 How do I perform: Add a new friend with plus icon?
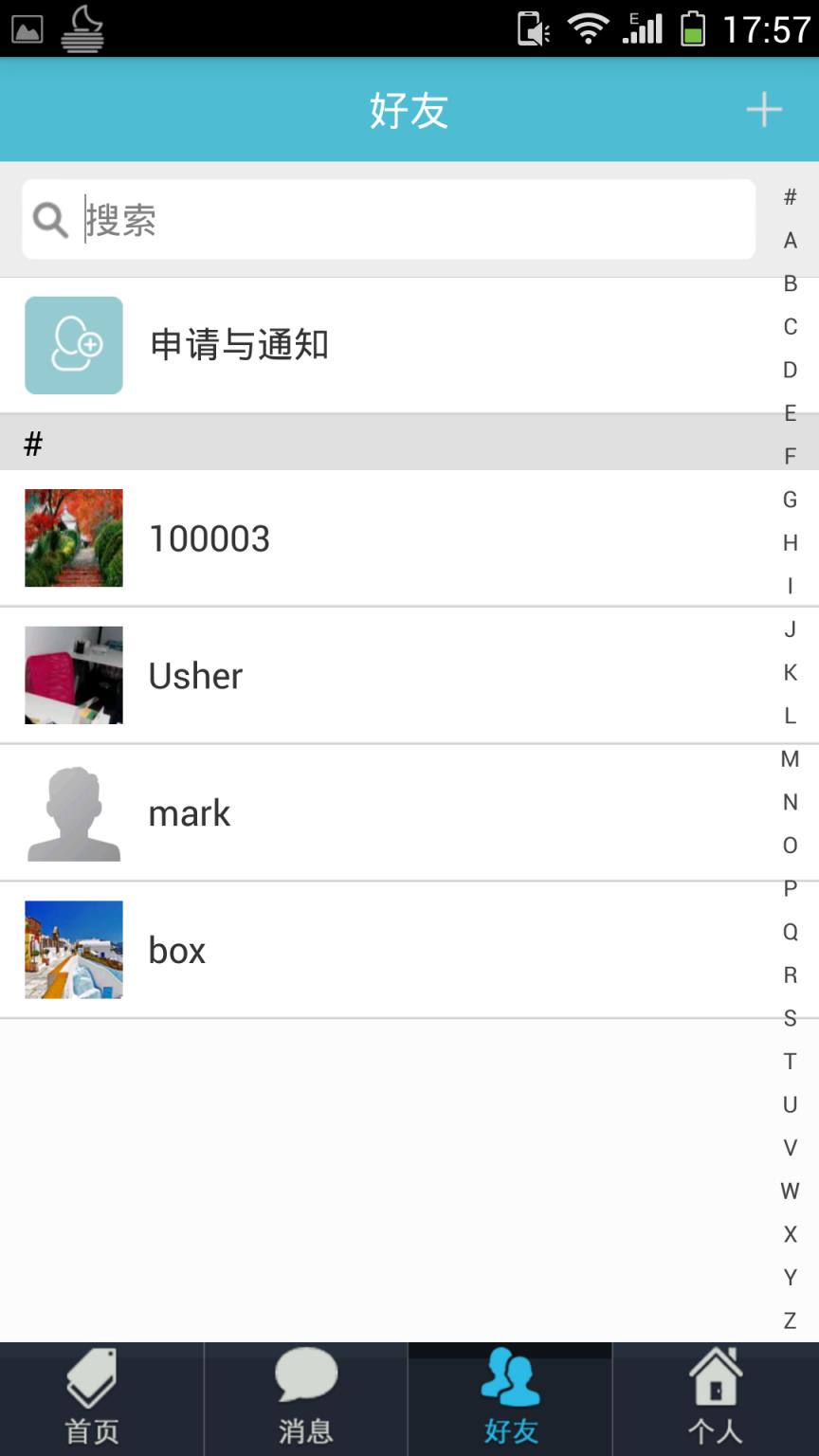coord(763,110)
